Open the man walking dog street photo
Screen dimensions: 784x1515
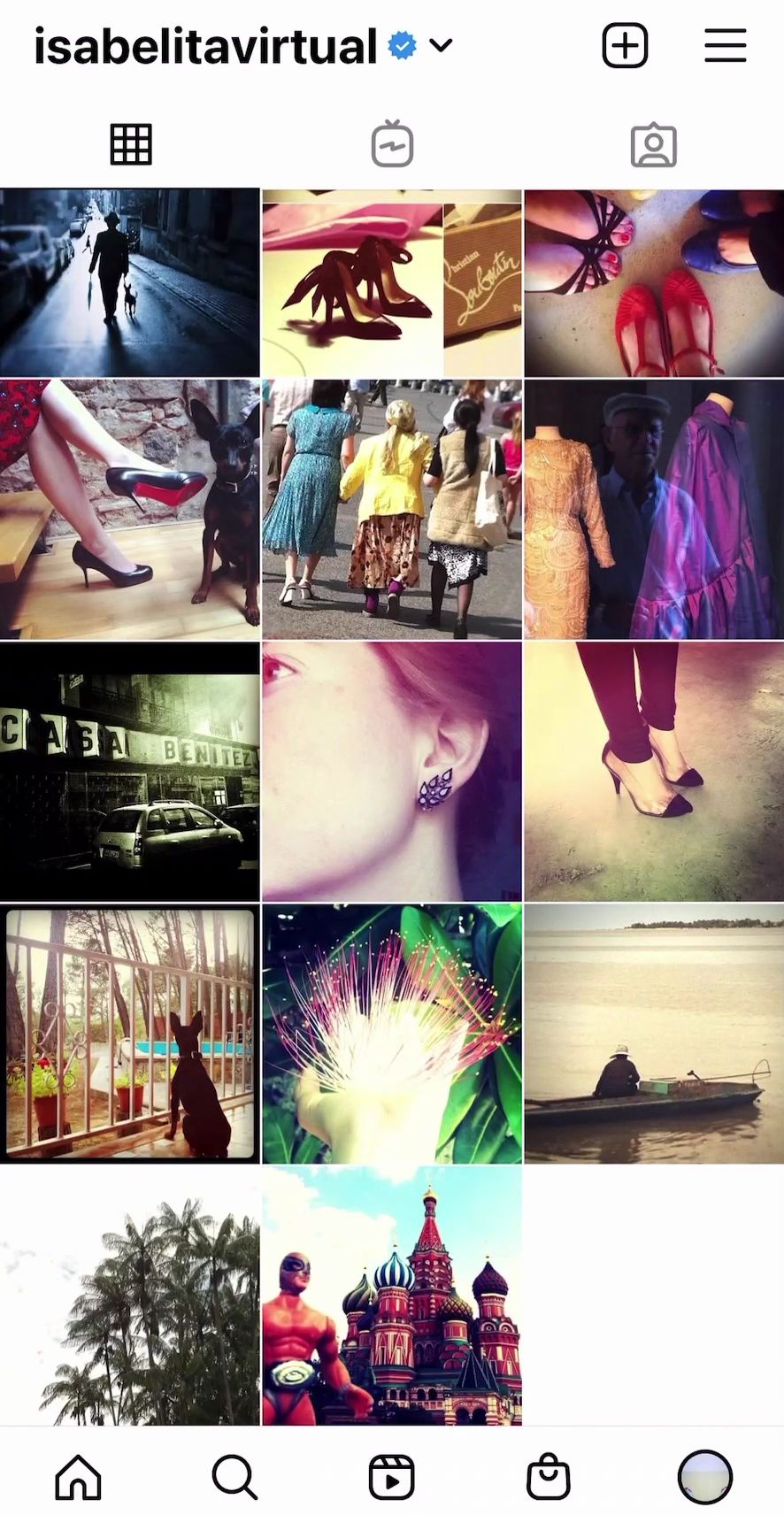pyautogui.click(x=130, y=282)
